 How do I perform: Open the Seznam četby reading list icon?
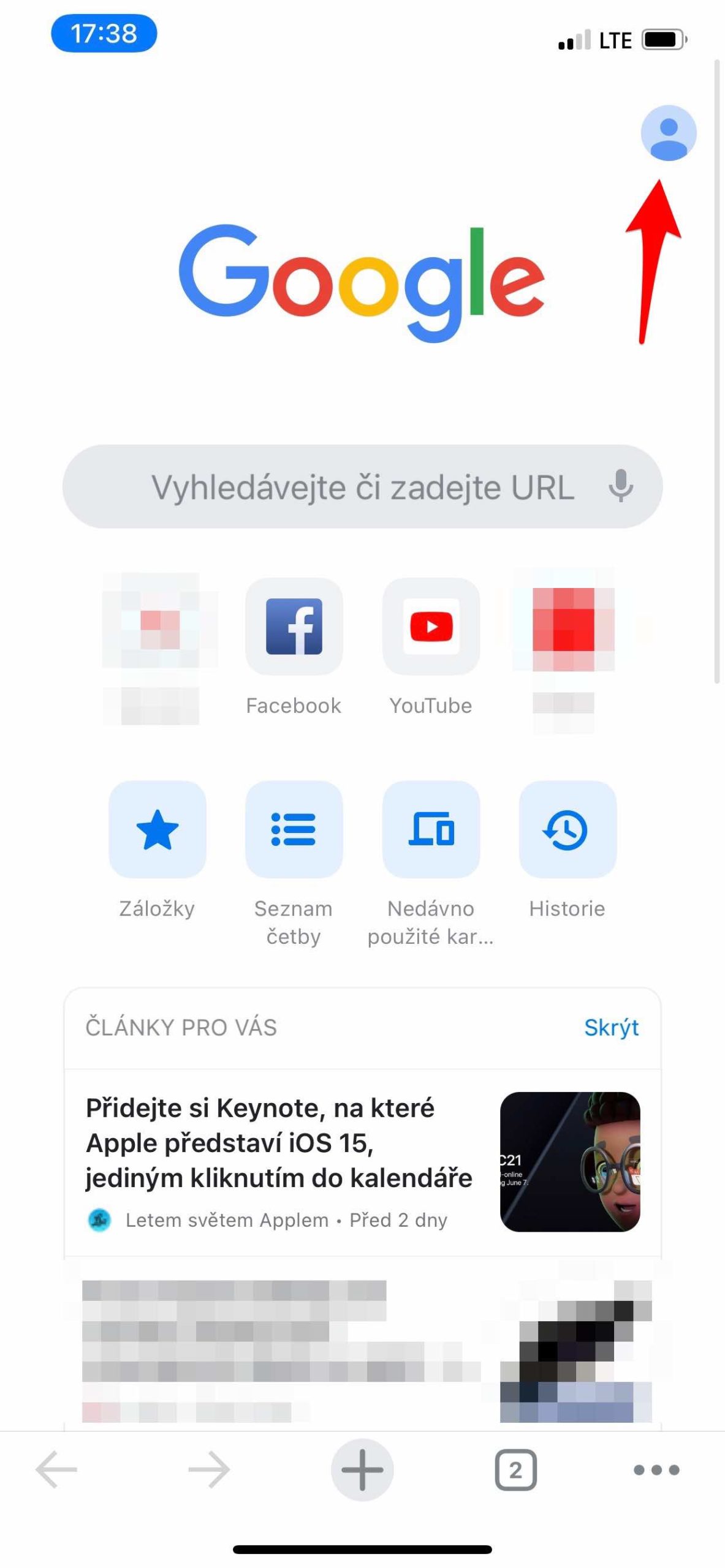[294, 831]
